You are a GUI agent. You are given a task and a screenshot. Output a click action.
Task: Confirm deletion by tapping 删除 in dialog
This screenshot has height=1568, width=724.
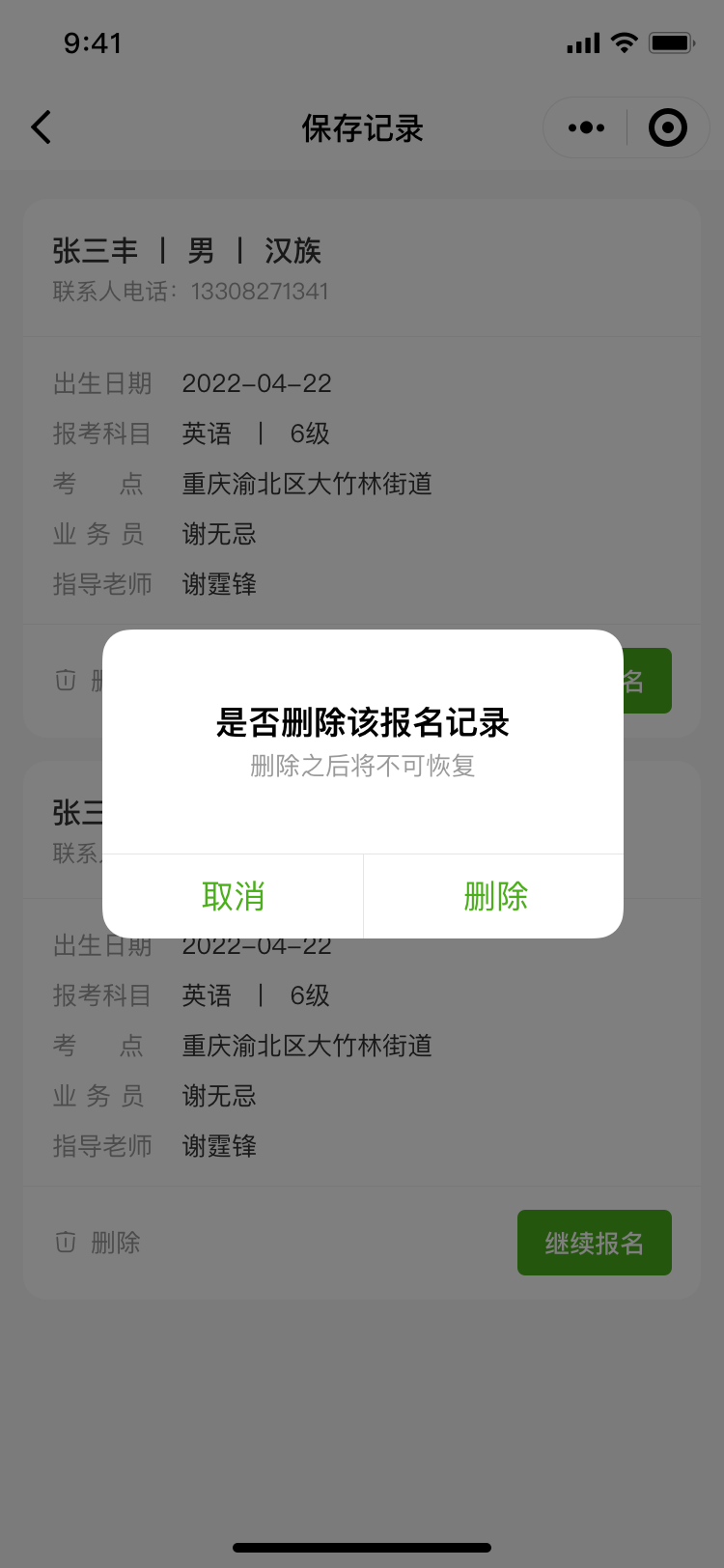(494, 896)
